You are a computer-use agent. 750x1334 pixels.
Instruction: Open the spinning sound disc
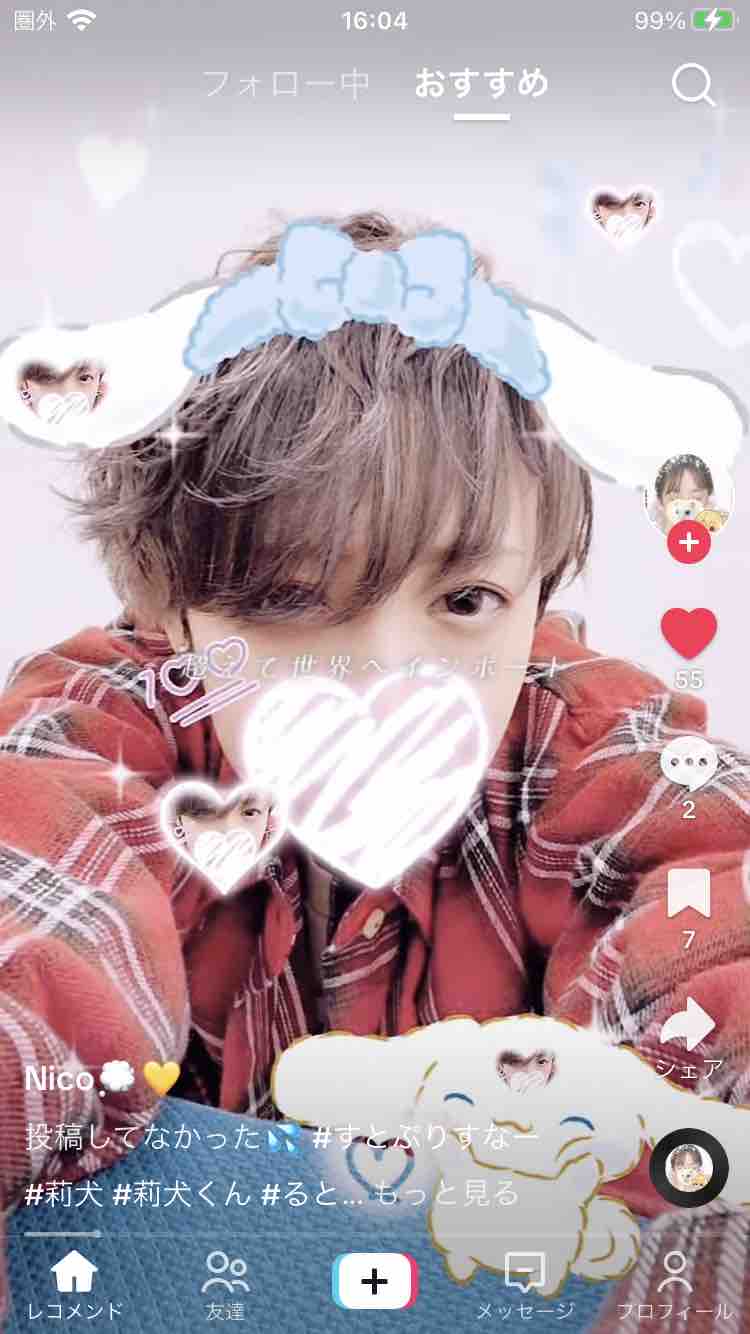pyautogui.click(x=689, y=1168)
